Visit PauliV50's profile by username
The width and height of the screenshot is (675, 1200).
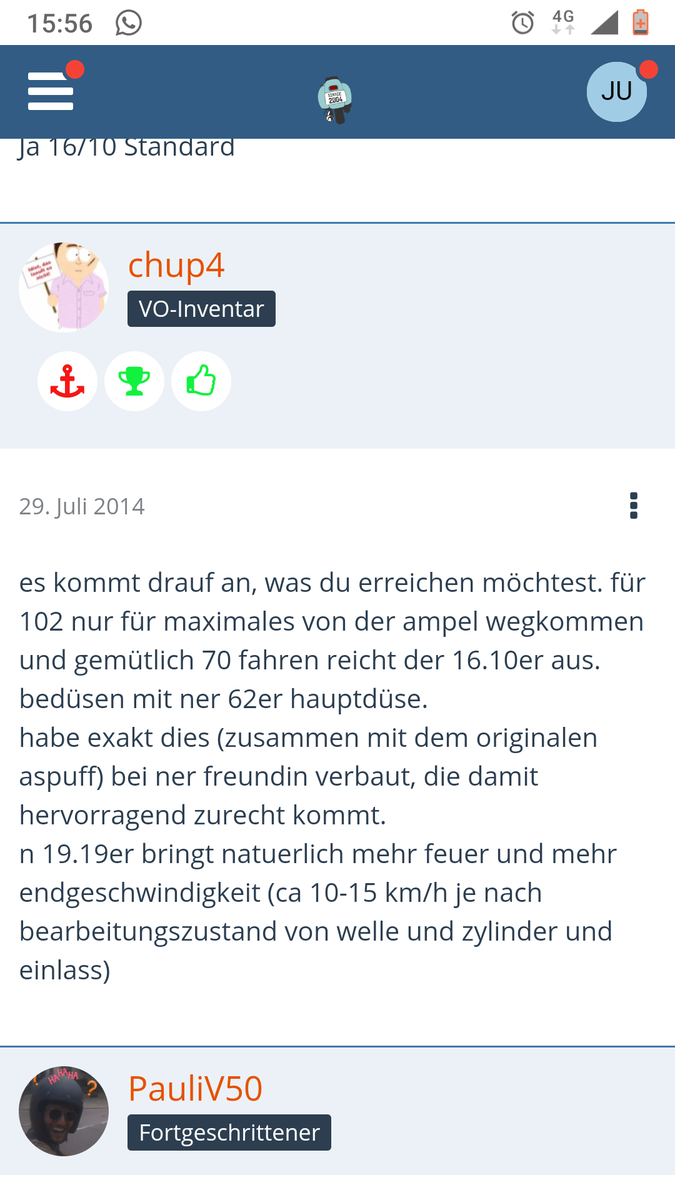pos(195,1089)
